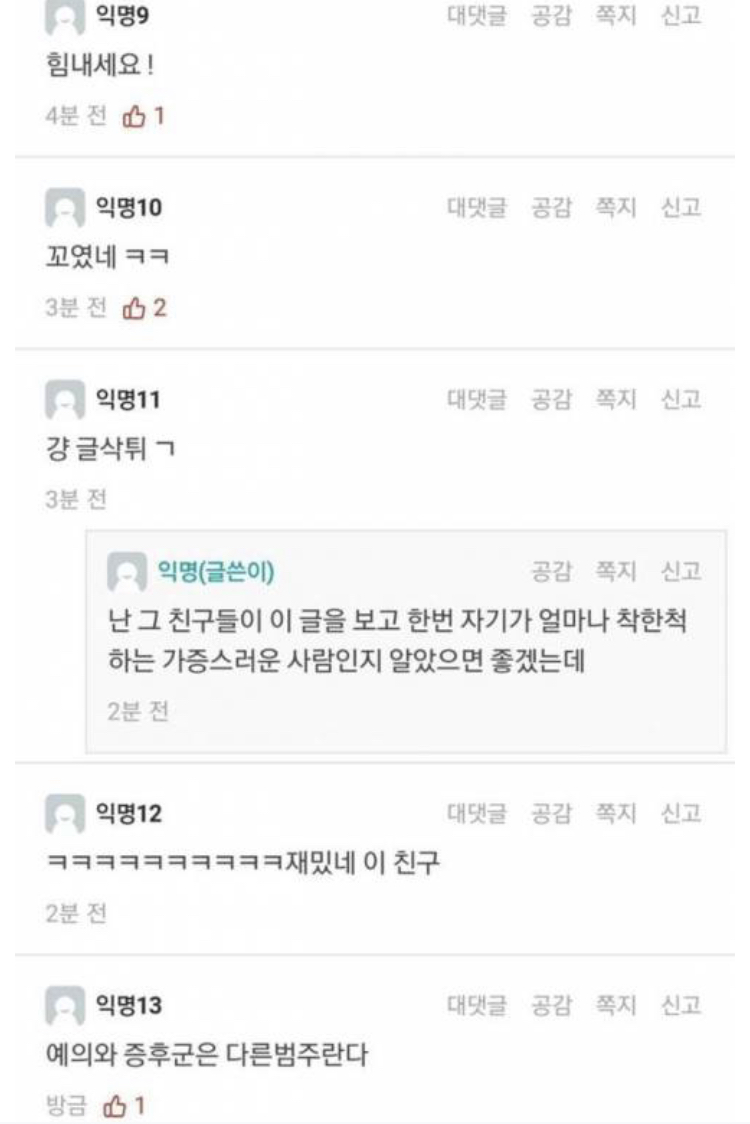Report 익명9's comment with 신고
The image size is (750, 1124).
point(681,16)
